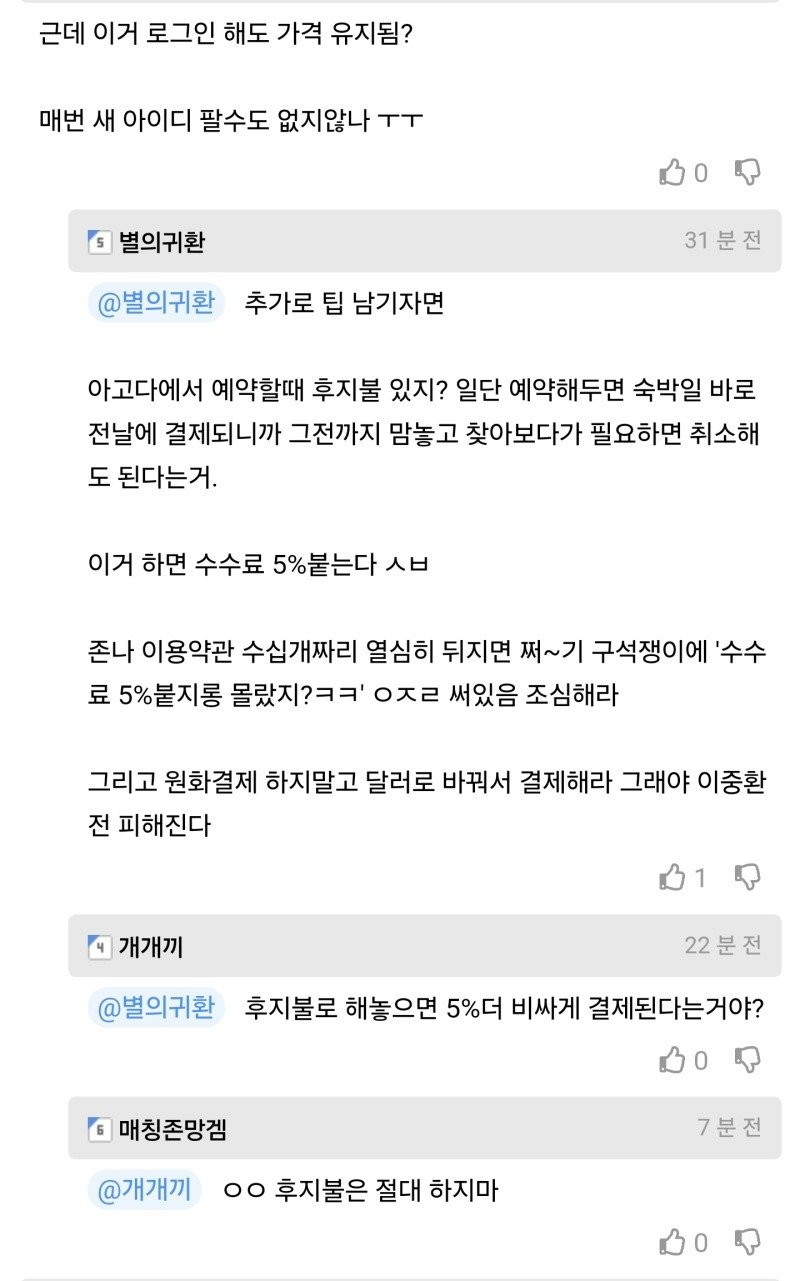This screenshot has width=800, height=1281.
Task: Downvote 매칭존망겜's reply
Action: (x=748, y=1243)
